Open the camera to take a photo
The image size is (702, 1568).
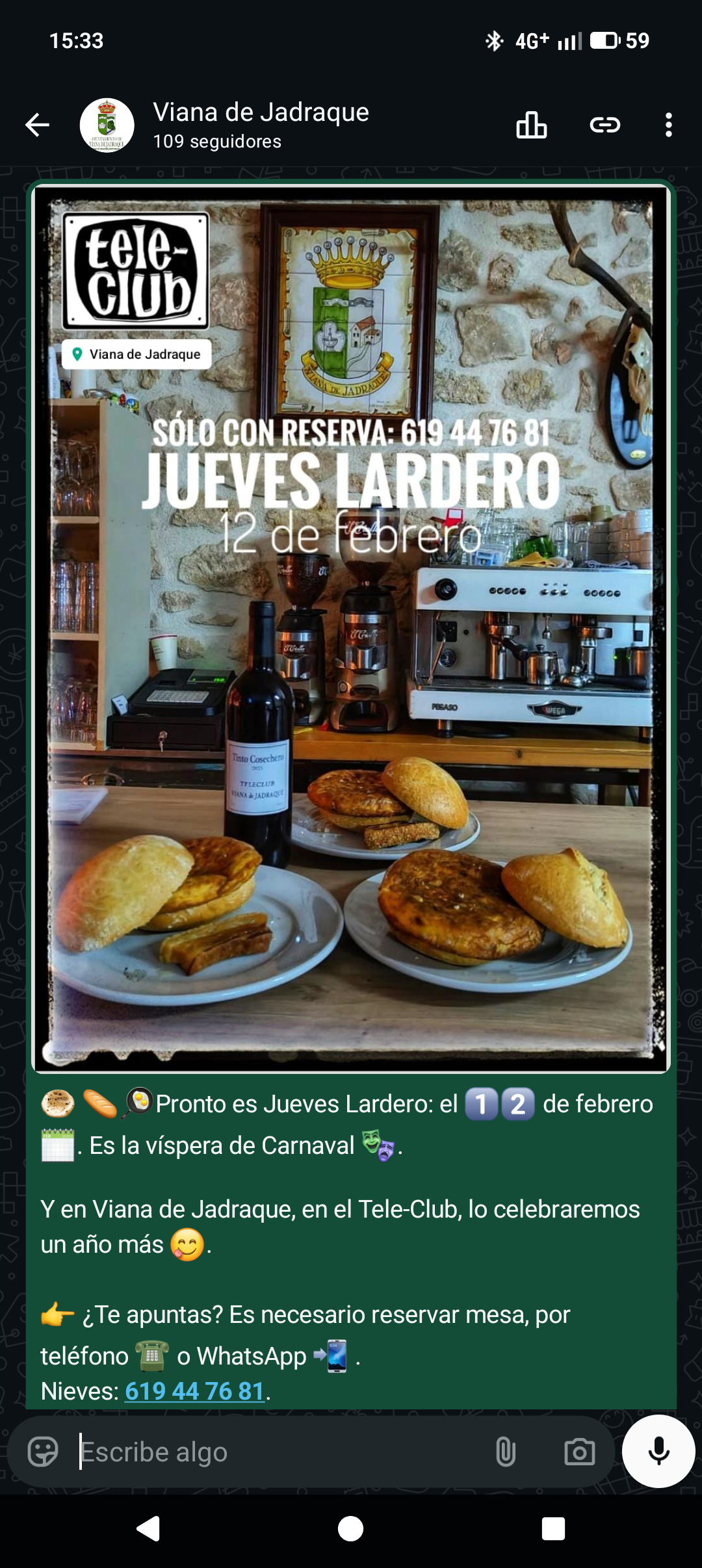tap(579, 1451)
